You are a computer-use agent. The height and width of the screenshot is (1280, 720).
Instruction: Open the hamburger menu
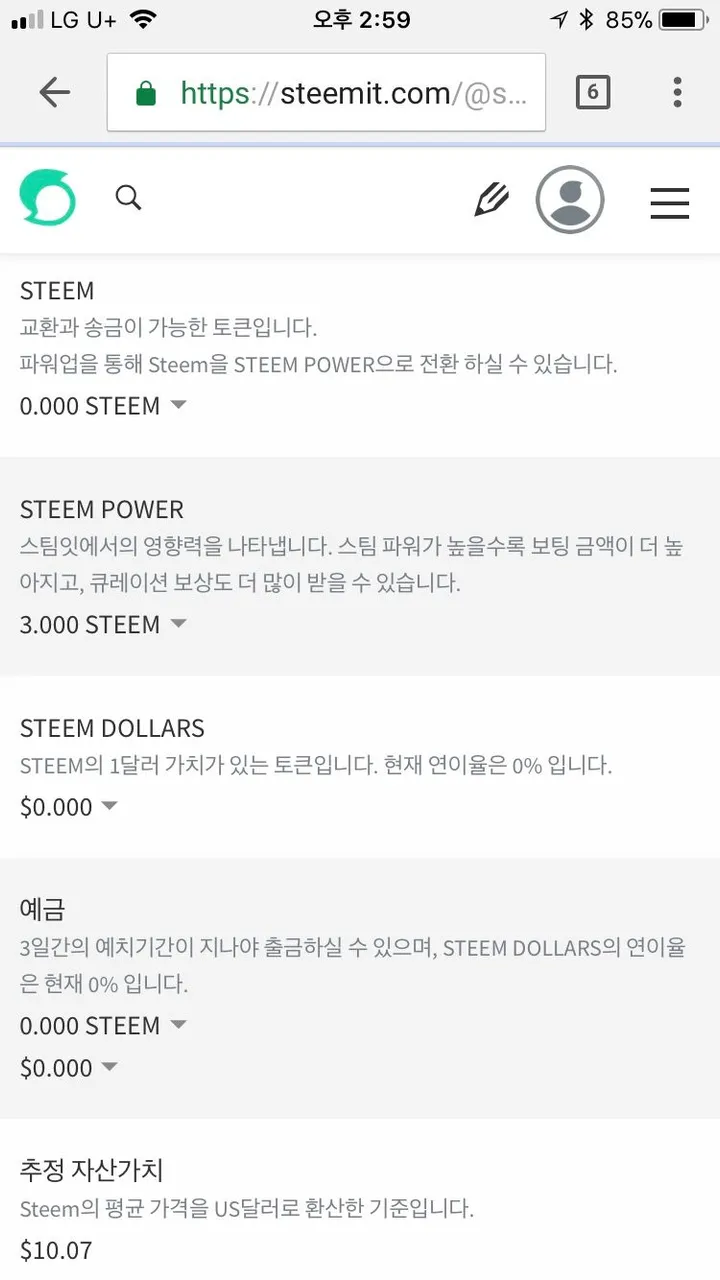pos(669,202)
